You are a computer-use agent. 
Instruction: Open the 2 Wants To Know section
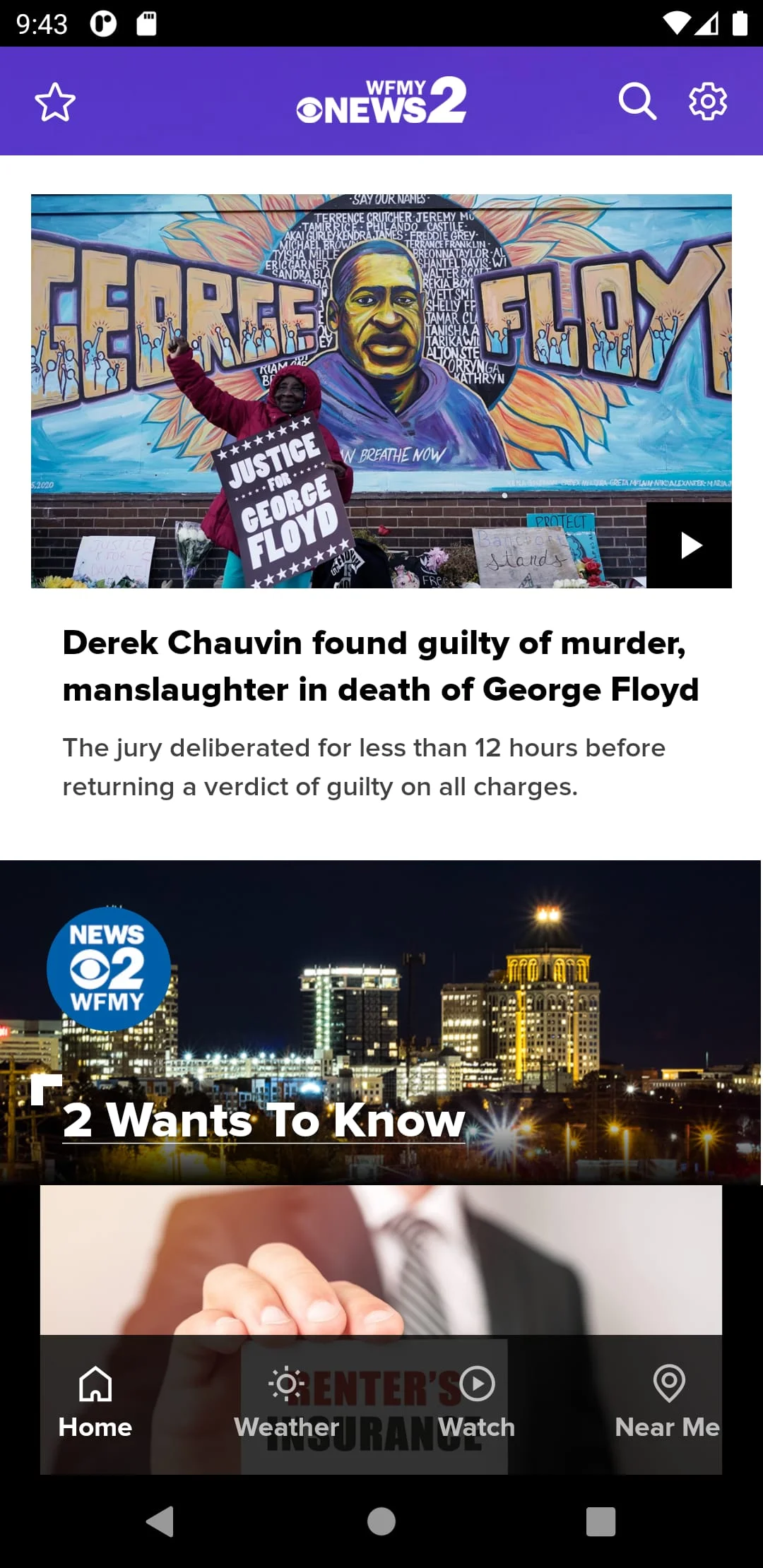pyautogui.click(x=264, y=1120)
